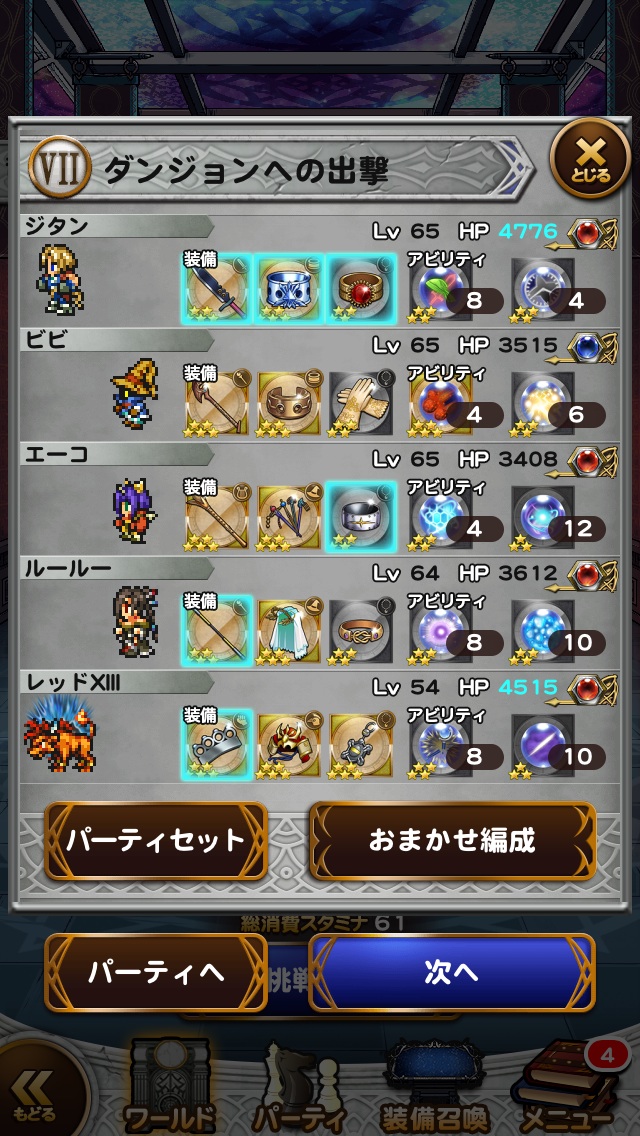Open ルールー's first ability with 8 uses
Image resolution: width=640 pixels, height=1136 pixels.
click(441, 630)
